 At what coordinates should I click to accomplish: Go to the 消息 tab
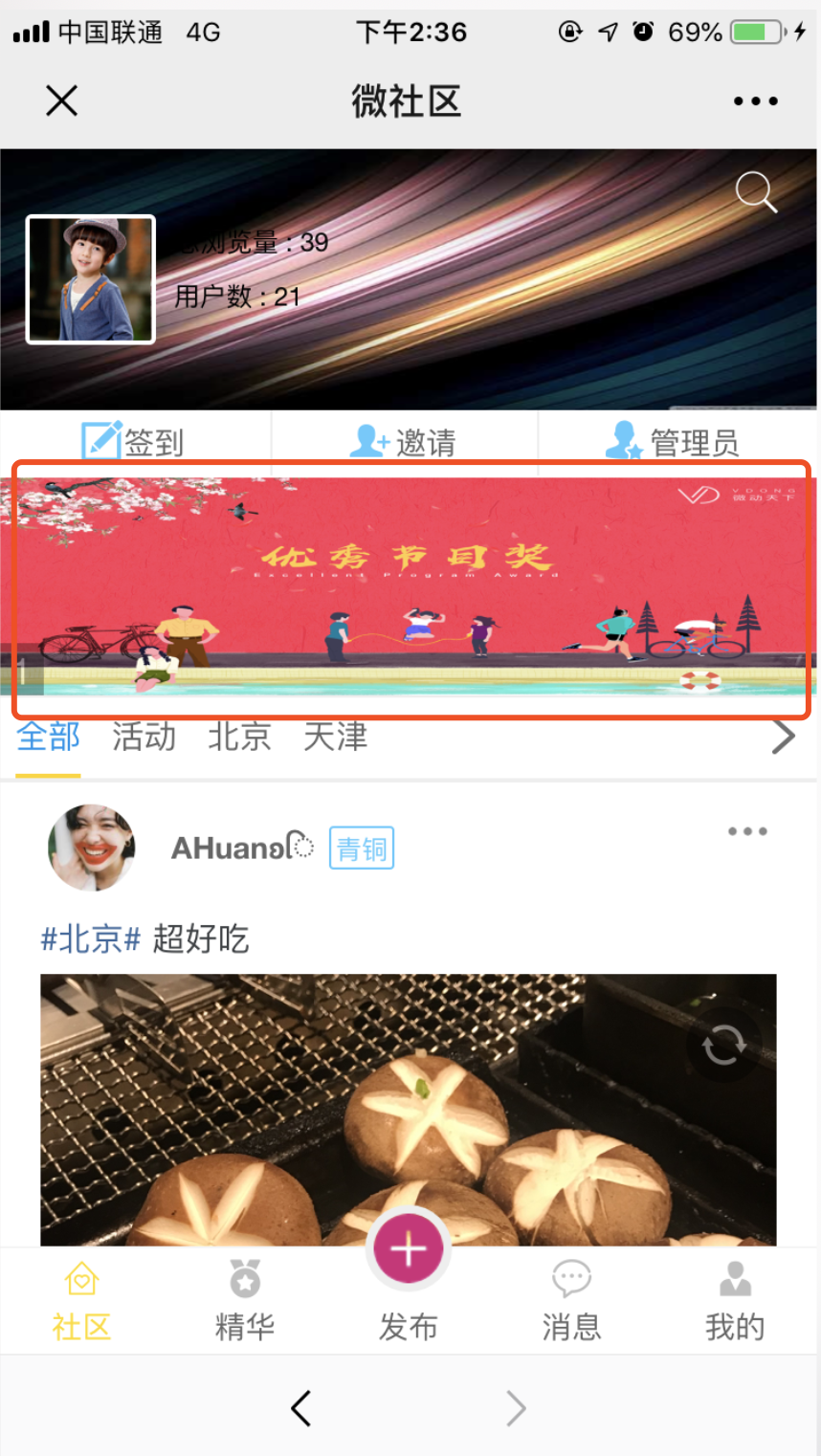[x=571, y=1301]
